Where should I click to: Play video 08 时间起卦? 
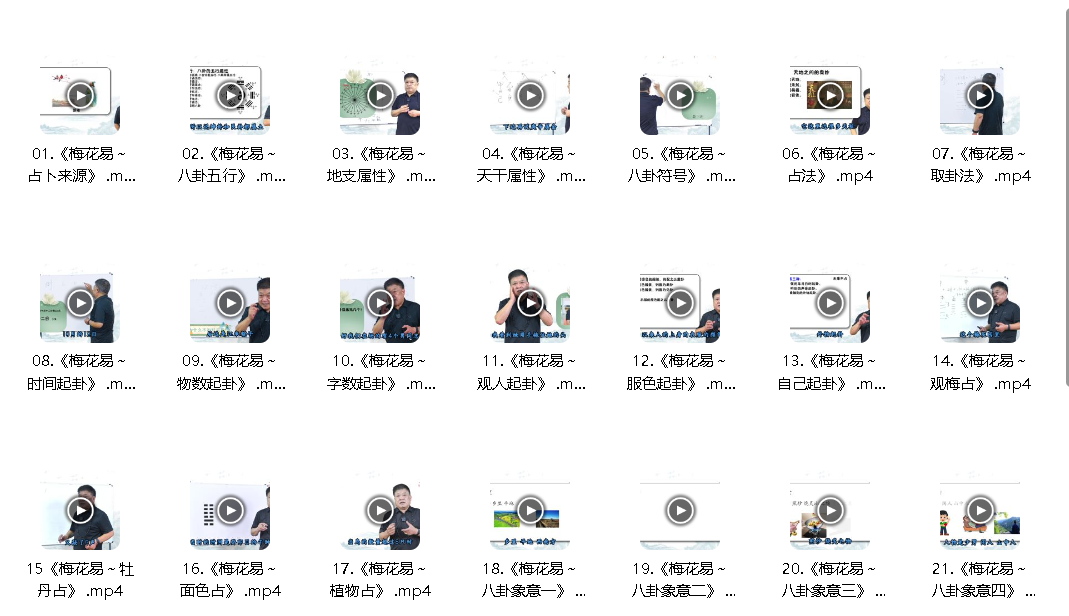point(80,303)
